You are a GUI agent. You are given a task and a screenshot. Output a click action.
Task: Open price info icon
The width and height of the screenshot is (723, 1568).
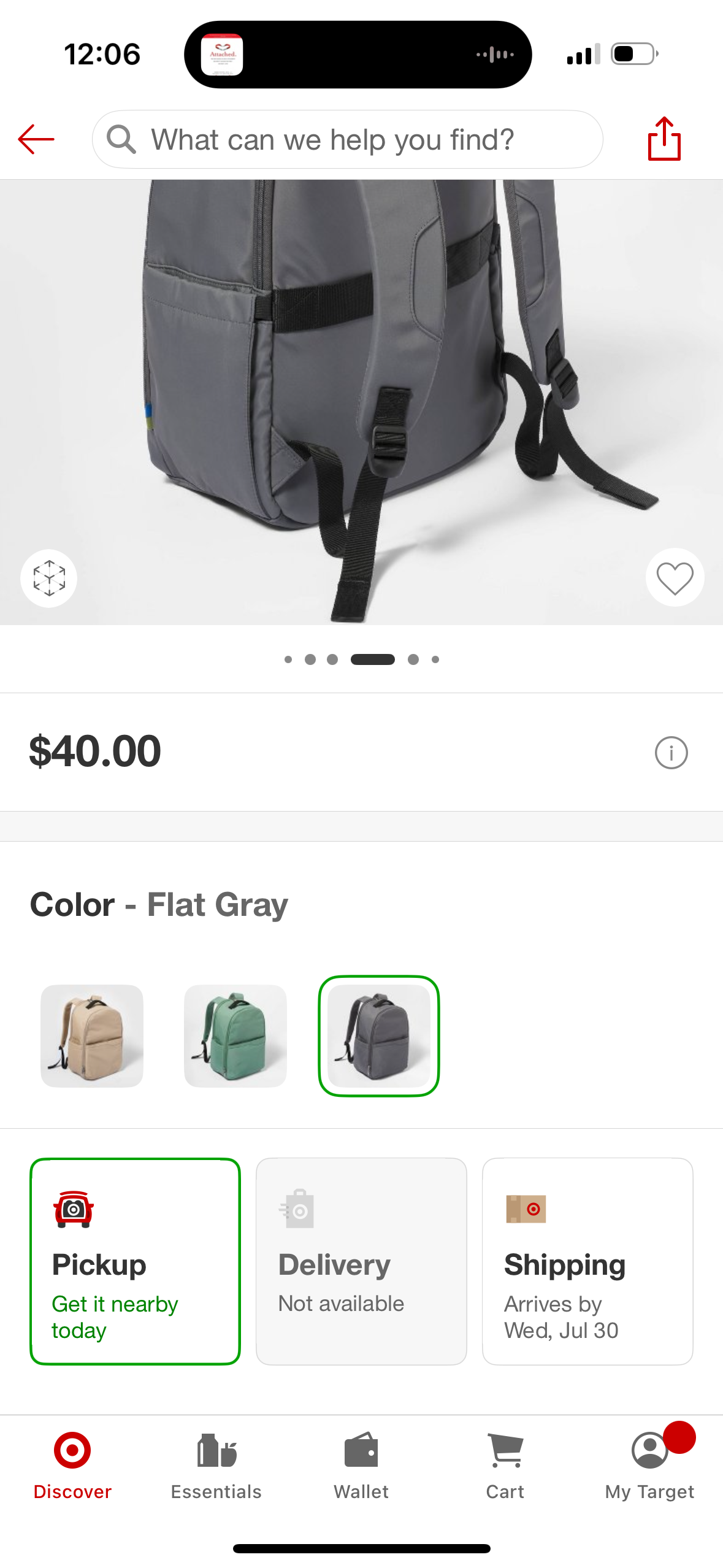pos(671,753)
